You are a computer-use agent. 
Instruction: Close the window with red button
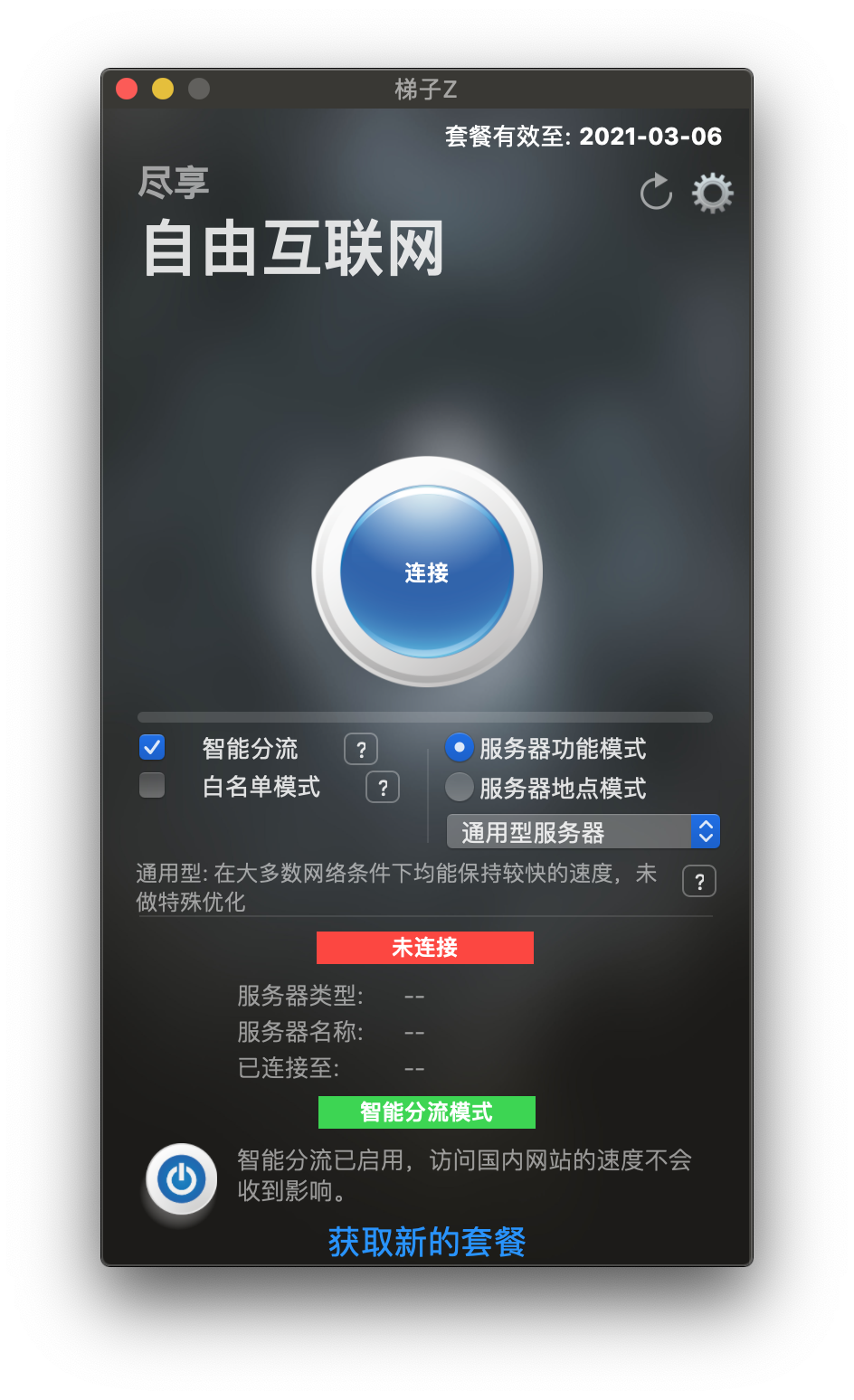tap(127, 89)
